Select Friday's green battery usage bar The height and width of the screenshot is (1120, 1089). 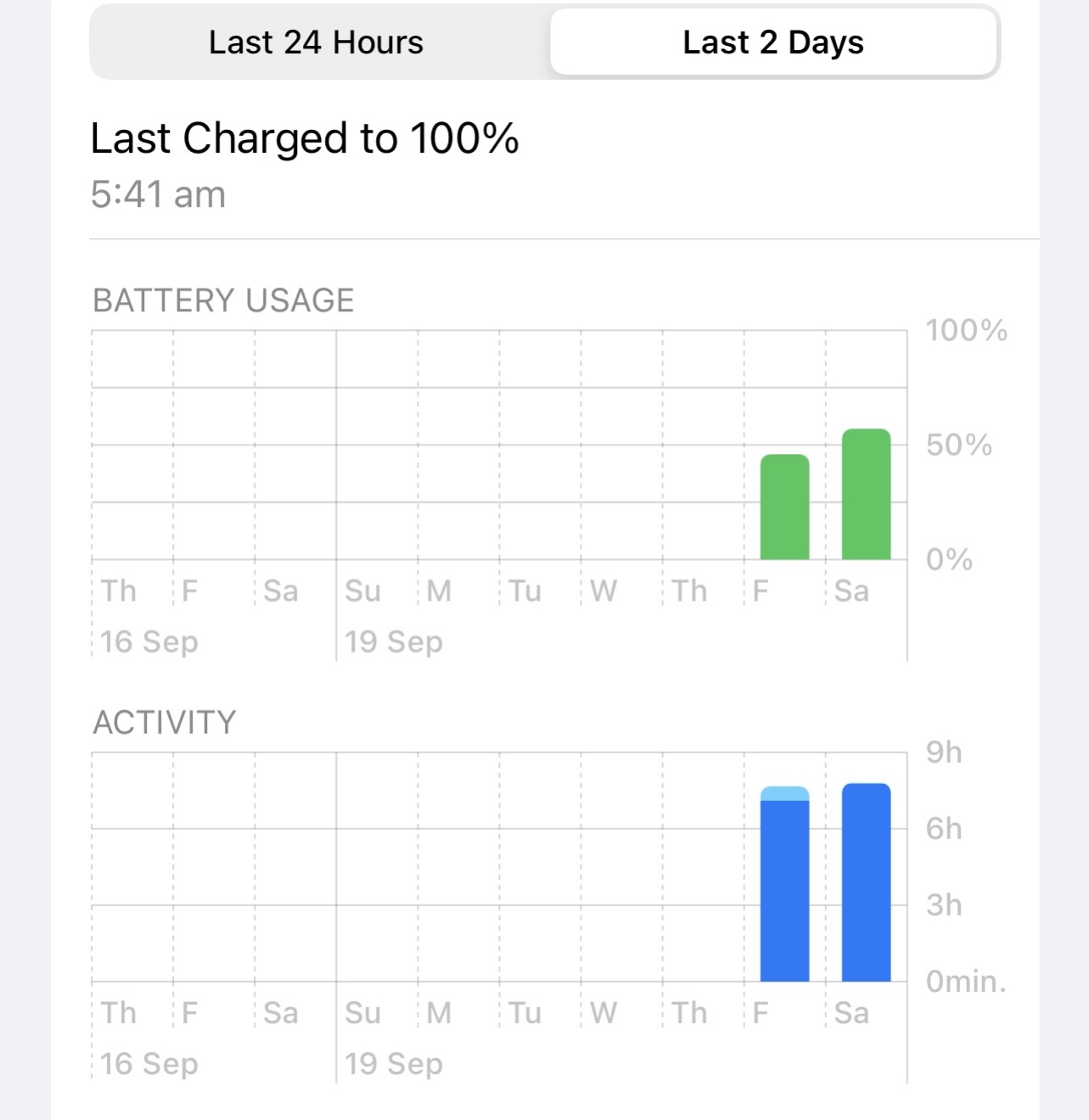tap(784, 507)
